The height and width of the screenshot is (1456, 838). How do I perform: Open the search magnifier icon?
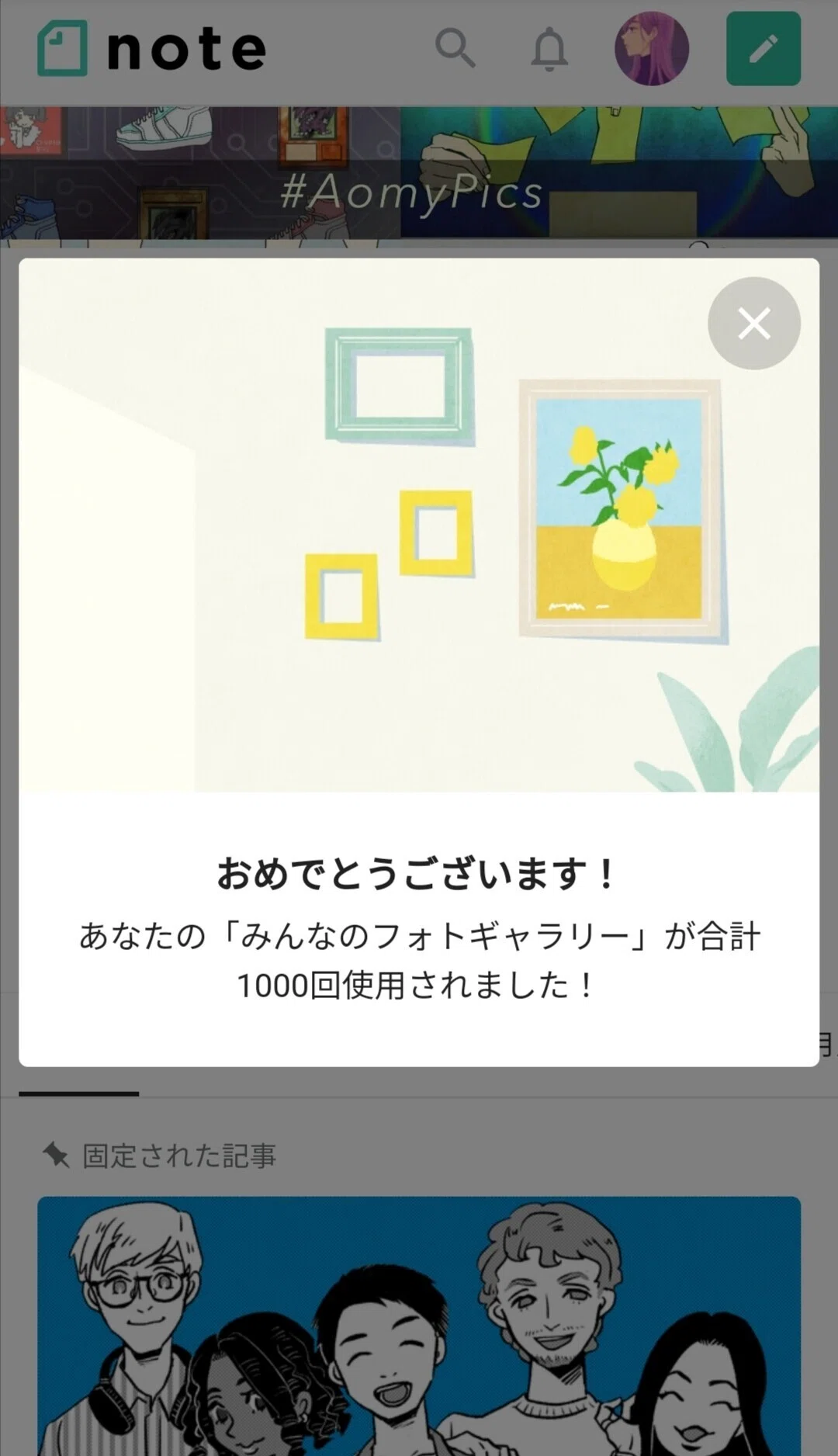[x=455, y=48]
